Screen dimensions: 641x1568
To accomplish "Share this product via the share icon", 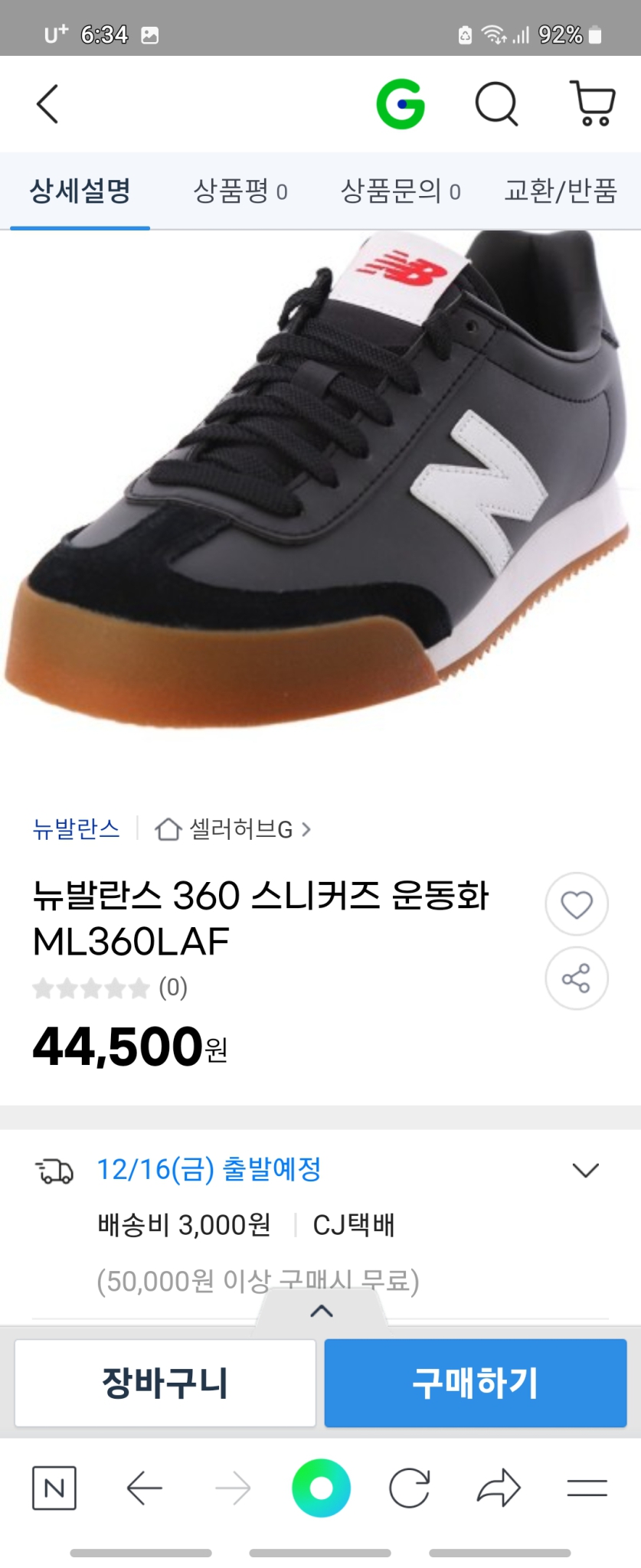I will click(x=576, y=976).
